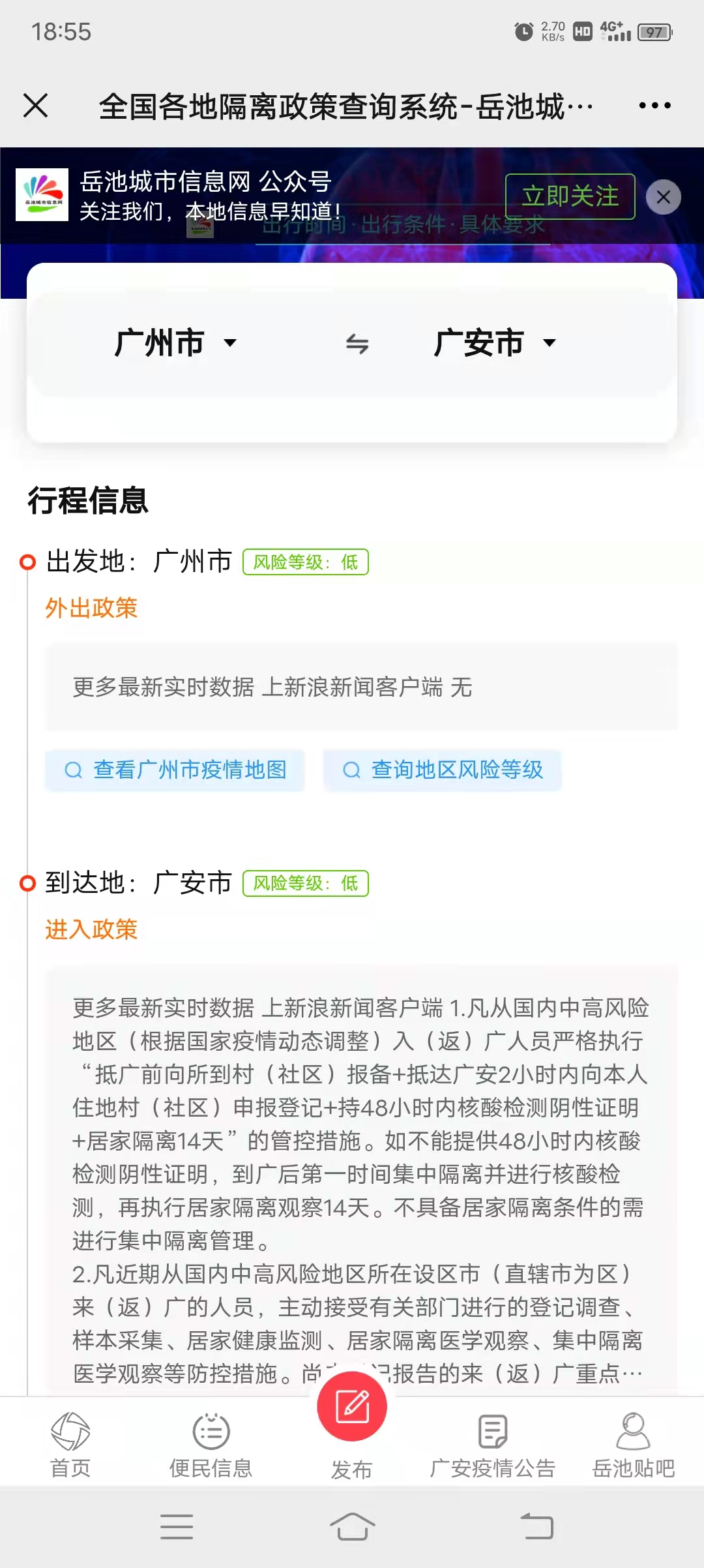This screenshot has height=1568, width=704.
Task: View the 查看广州市疫情地图 map
Action: (x=175, y=770)
